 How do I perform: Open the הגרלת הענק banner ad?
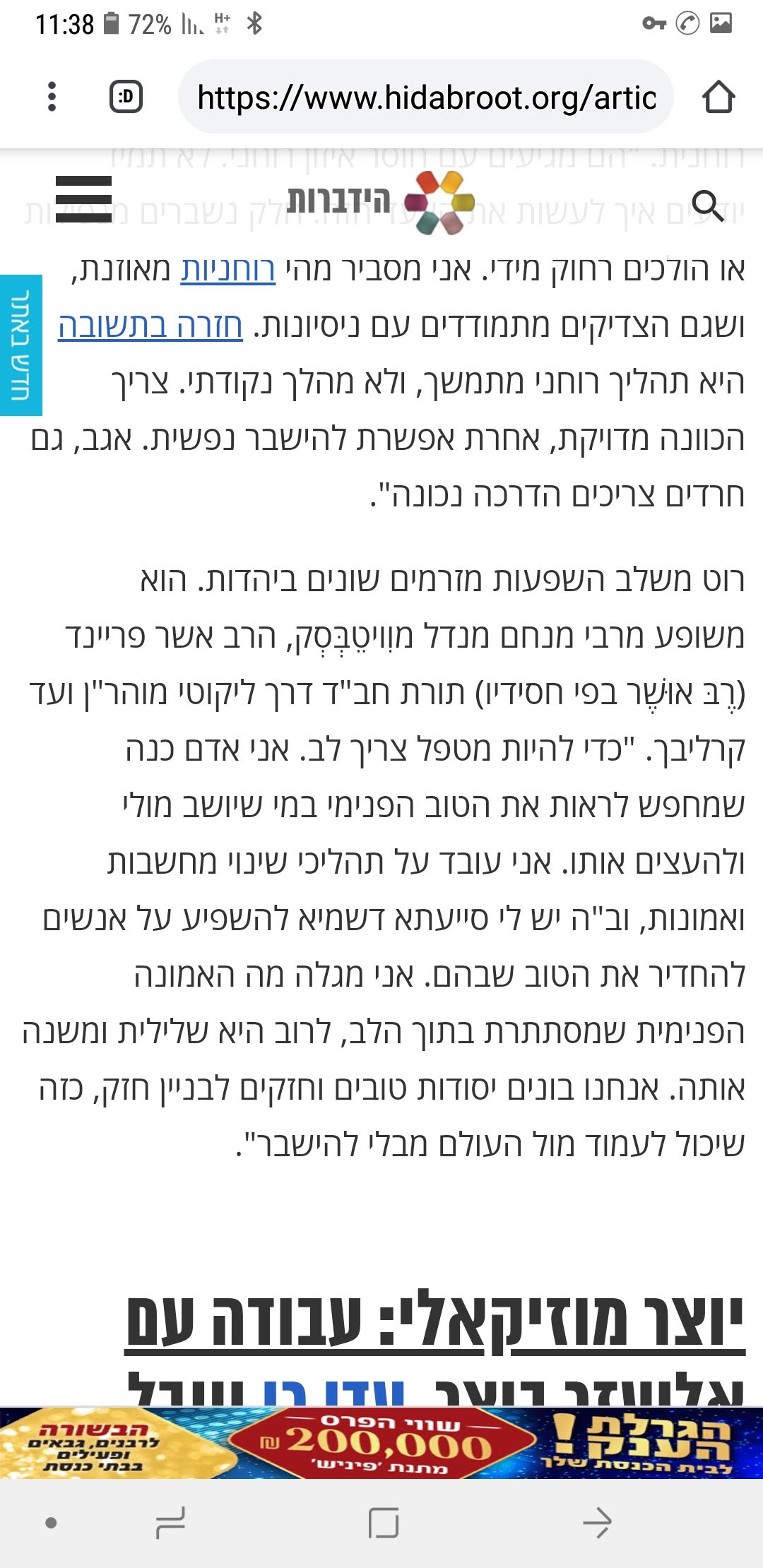point(381,1443)
